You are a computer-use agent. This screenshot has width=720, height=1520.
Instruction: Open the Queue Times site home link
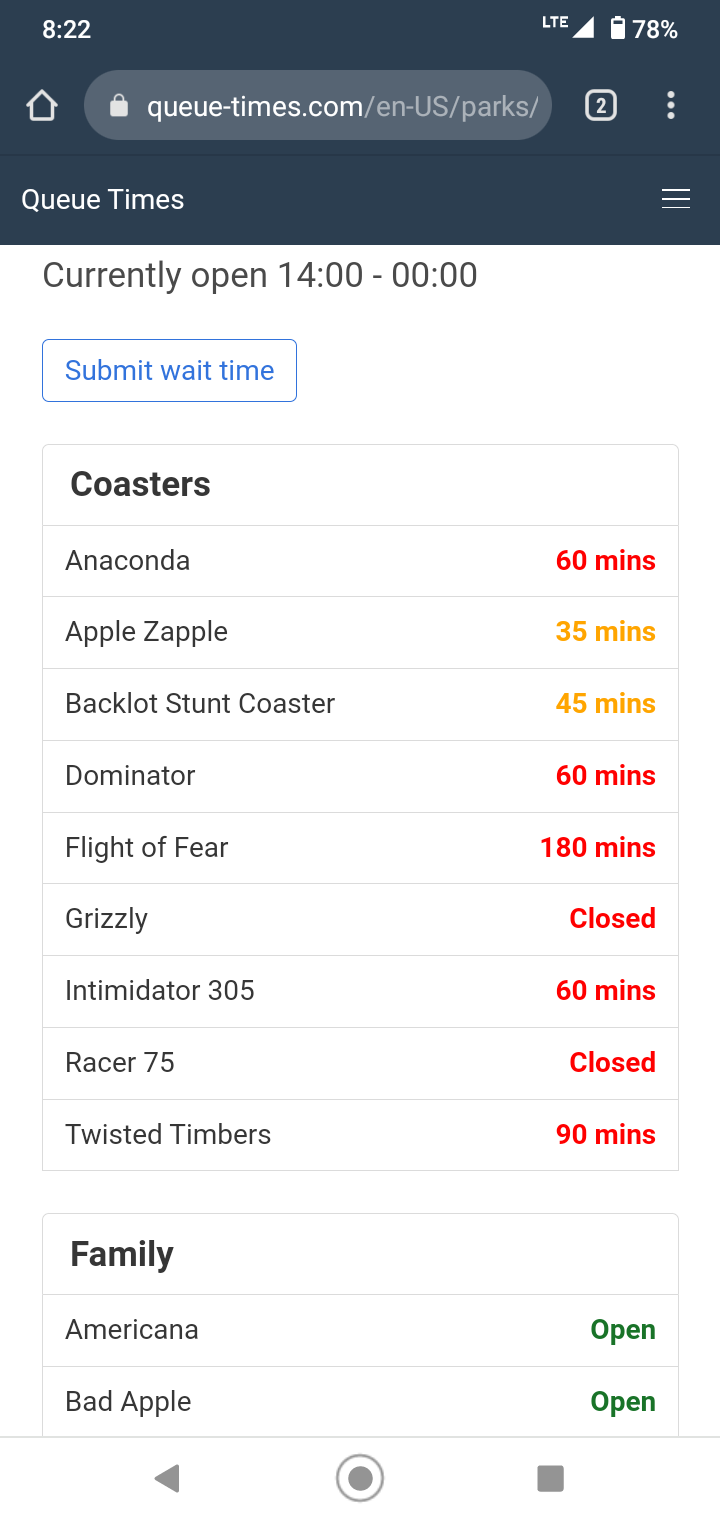click(103, 200)
